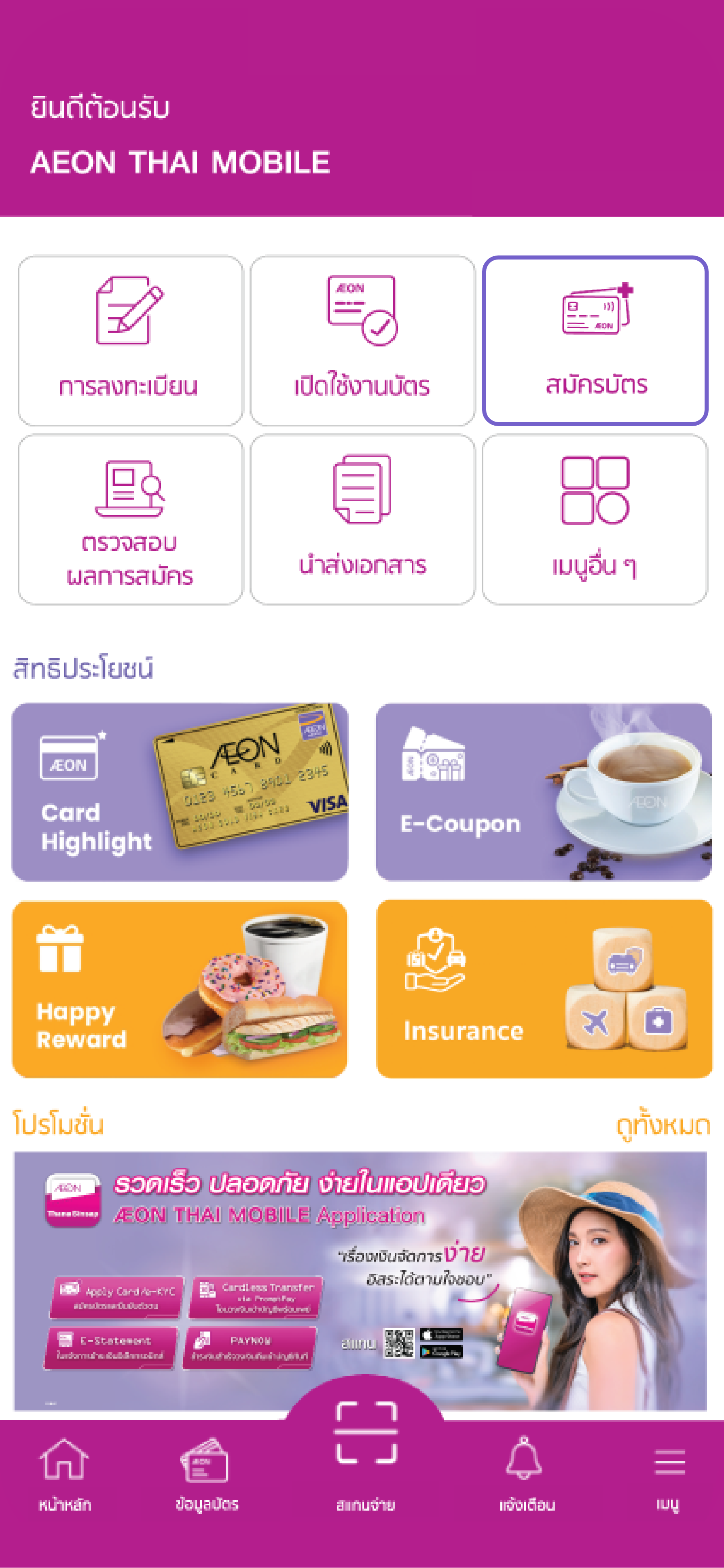Open the Insurance card

pyautogui.click(x=544, y=989)
